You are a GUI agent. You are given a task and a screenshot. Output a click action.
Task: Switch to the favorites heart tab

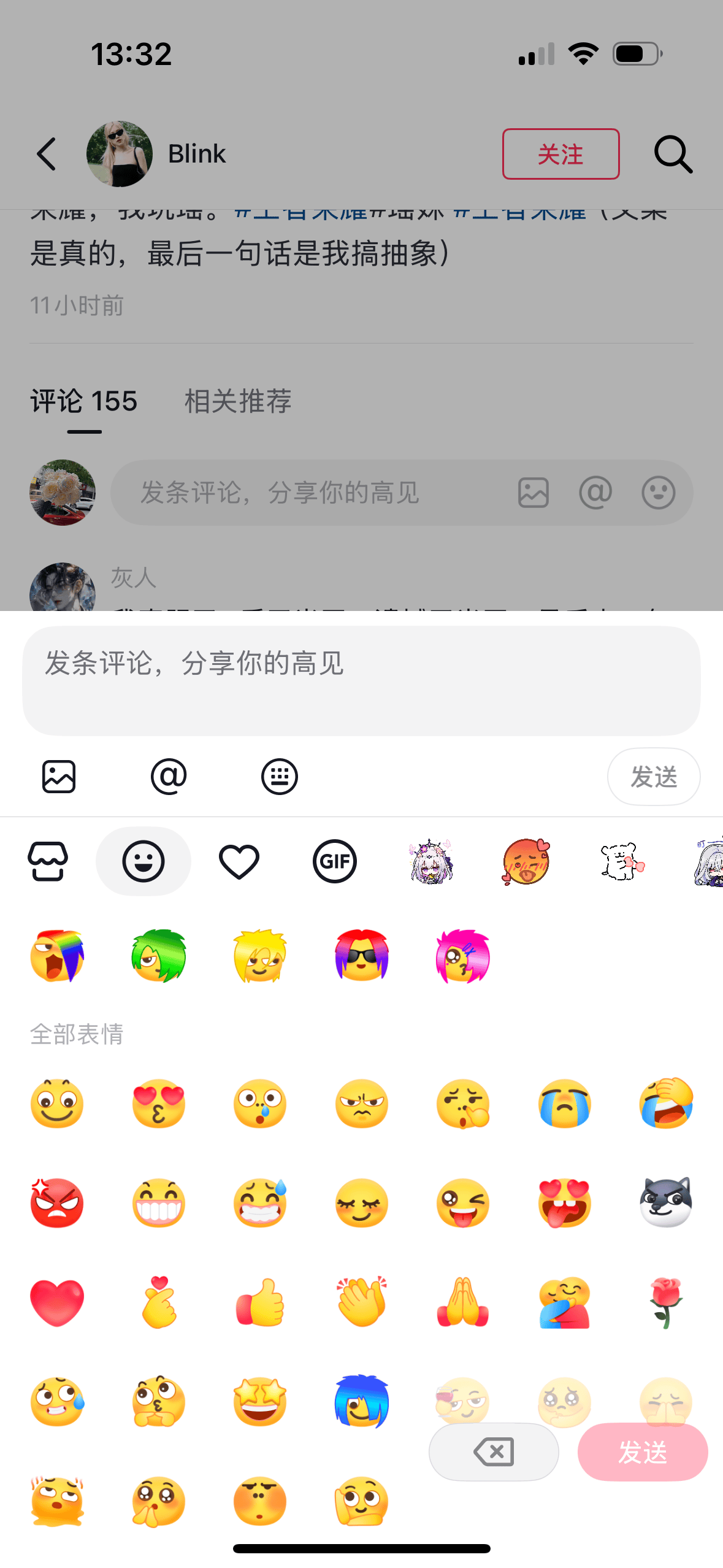click(x=239, y=861)
